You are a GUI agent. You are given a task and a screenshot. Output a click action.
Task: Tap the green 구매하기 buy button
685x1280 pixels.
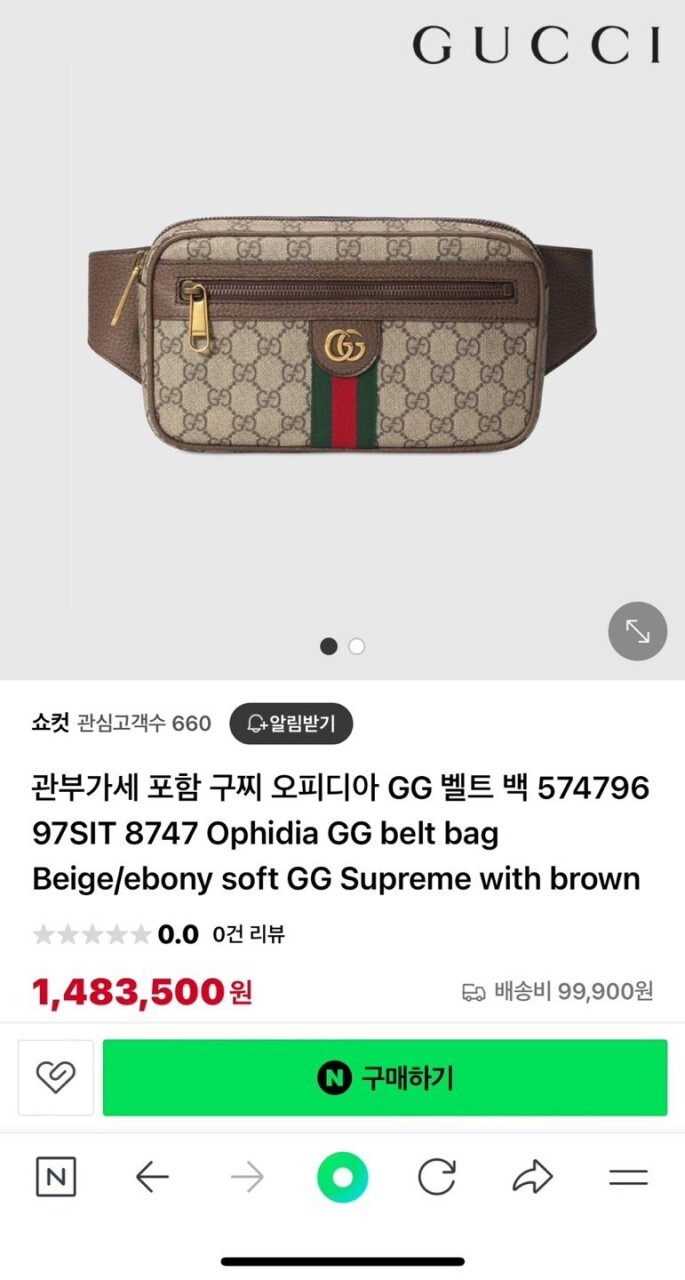pyautogui.click(x=385, y=1077)
